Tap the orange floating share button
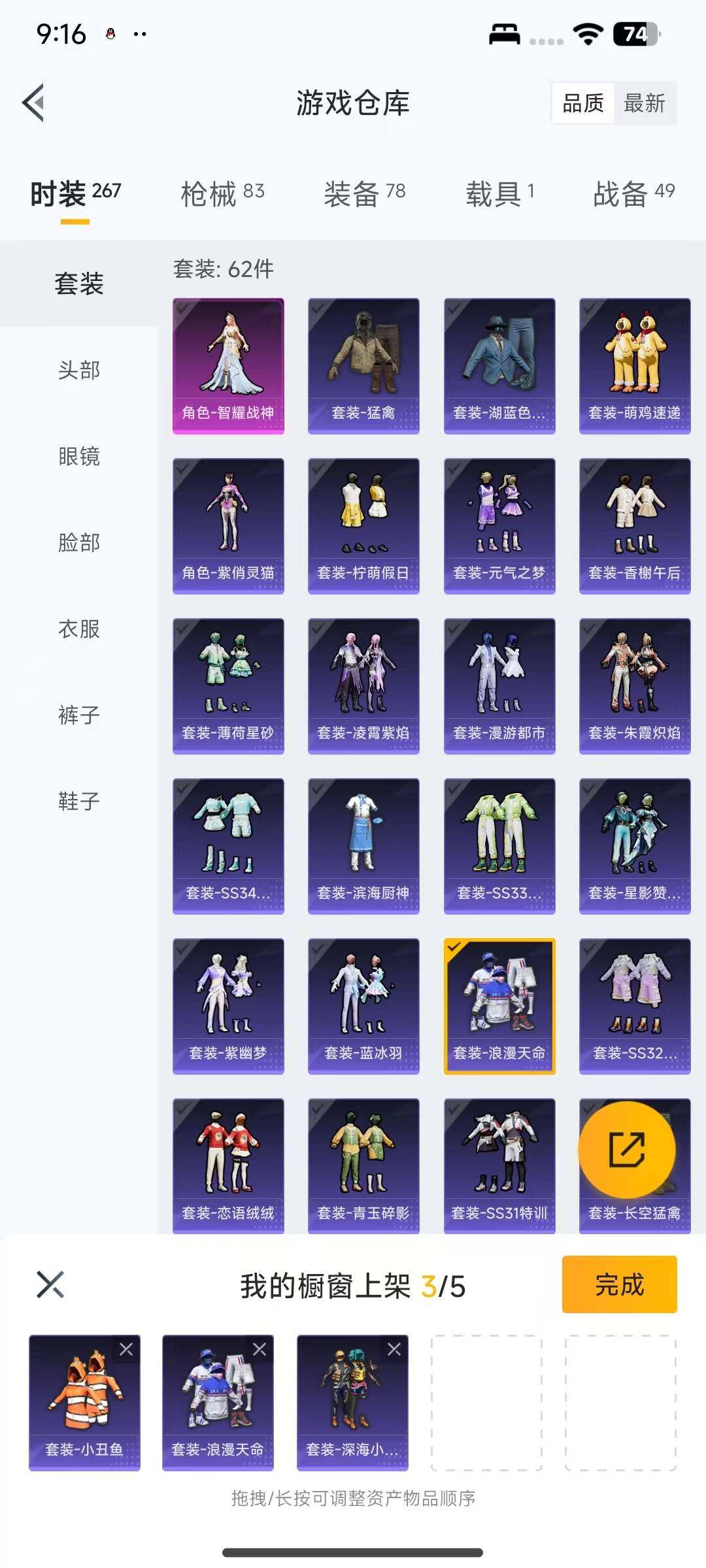Screen dimensions: 706x1568 click(627, 1150)
